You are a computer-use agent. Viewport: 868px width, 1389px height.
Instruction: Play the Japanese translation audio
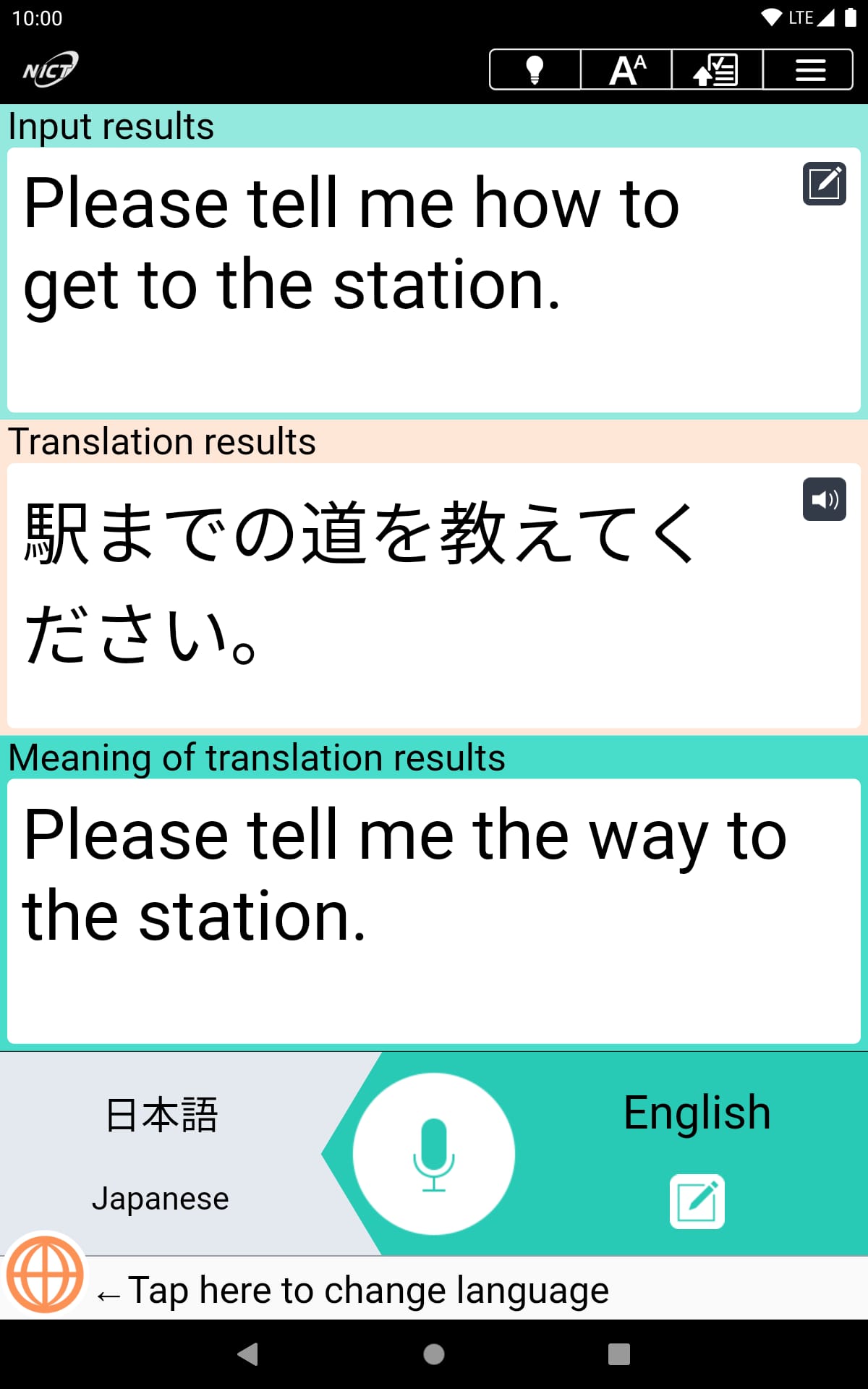click(824, 501)
